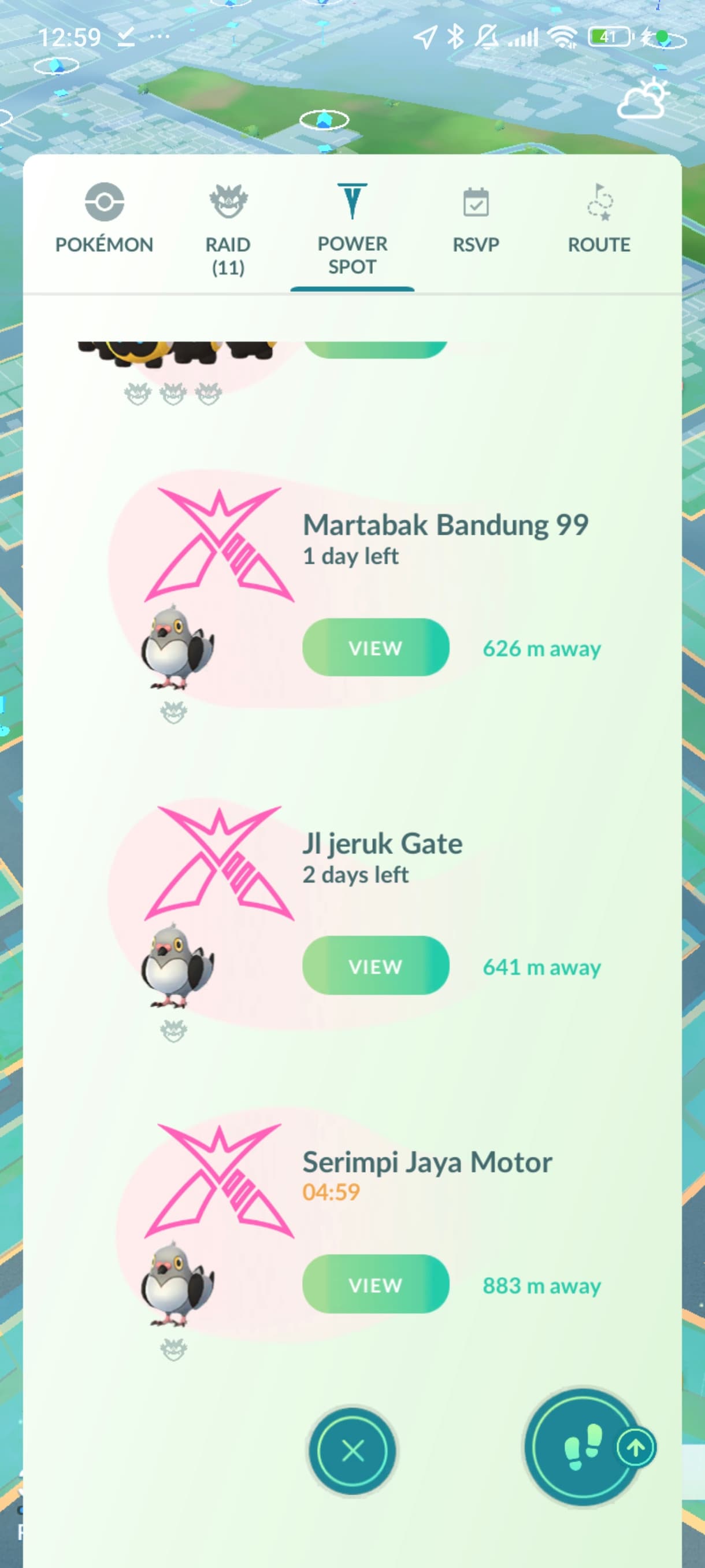View the Martabak Bandung 99 power spot

click(375, 648)
